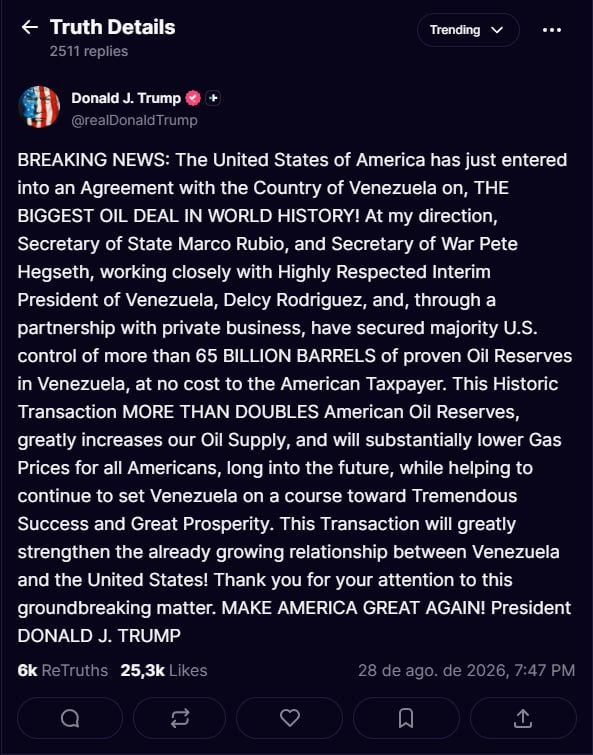Open the three-dot overflow menu

[x=552, y=30]
